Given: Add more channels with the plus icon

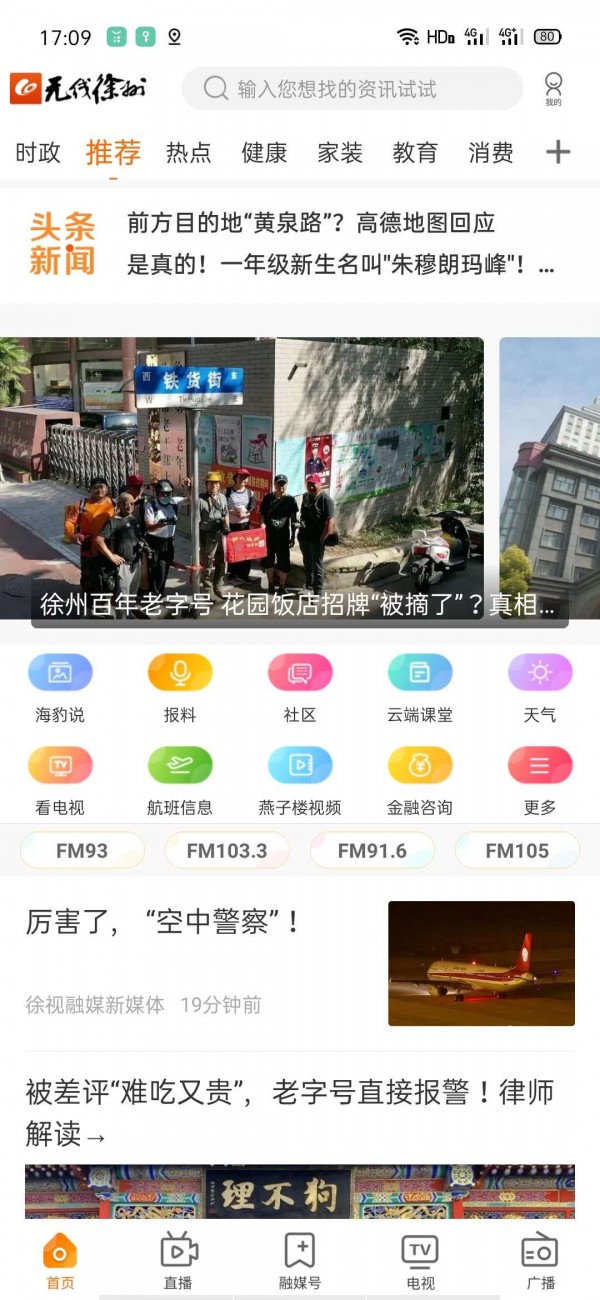Looking at the screenshot, I should 558,152.
